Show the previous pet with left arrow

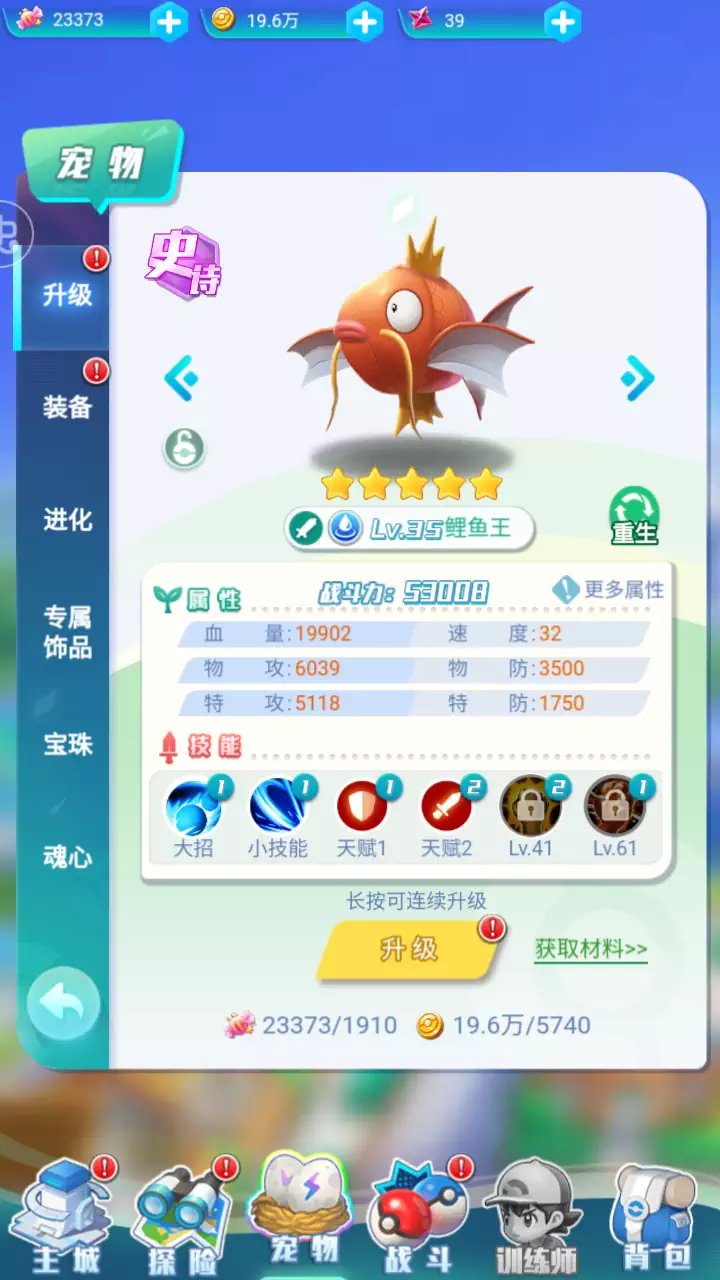click(x=181, y=378)
